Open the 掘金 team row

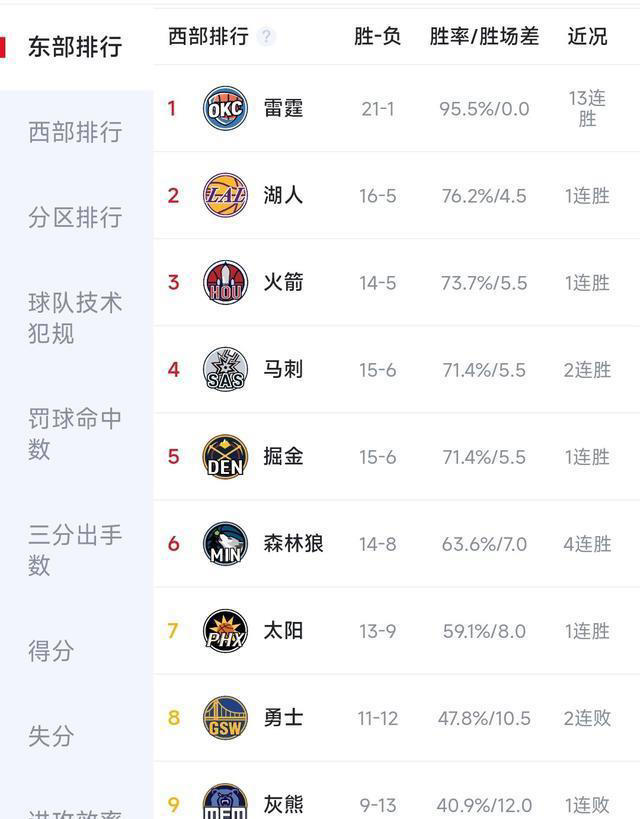(284, 456)
